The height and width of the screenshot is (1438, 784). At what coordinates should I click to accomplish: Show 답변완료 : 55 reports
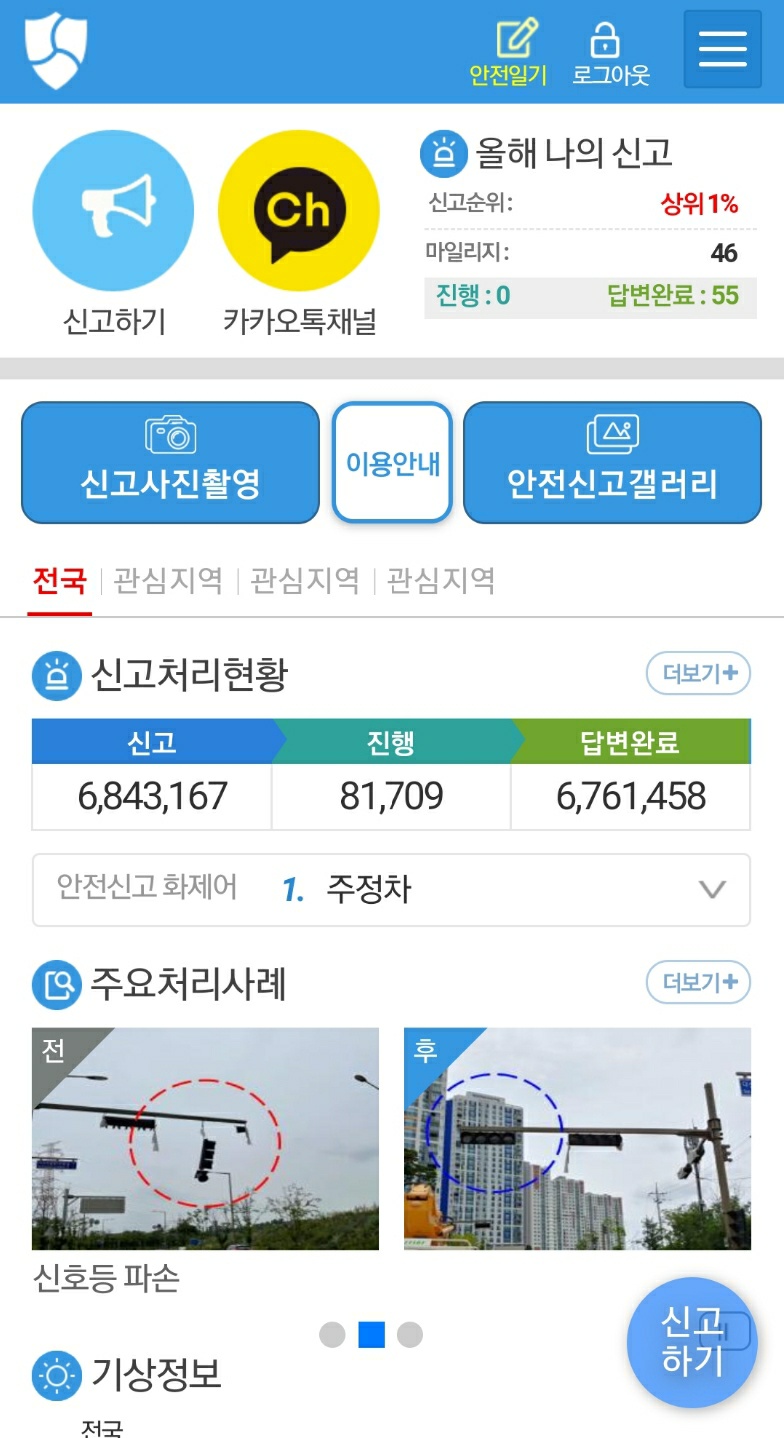coord(672,295)
